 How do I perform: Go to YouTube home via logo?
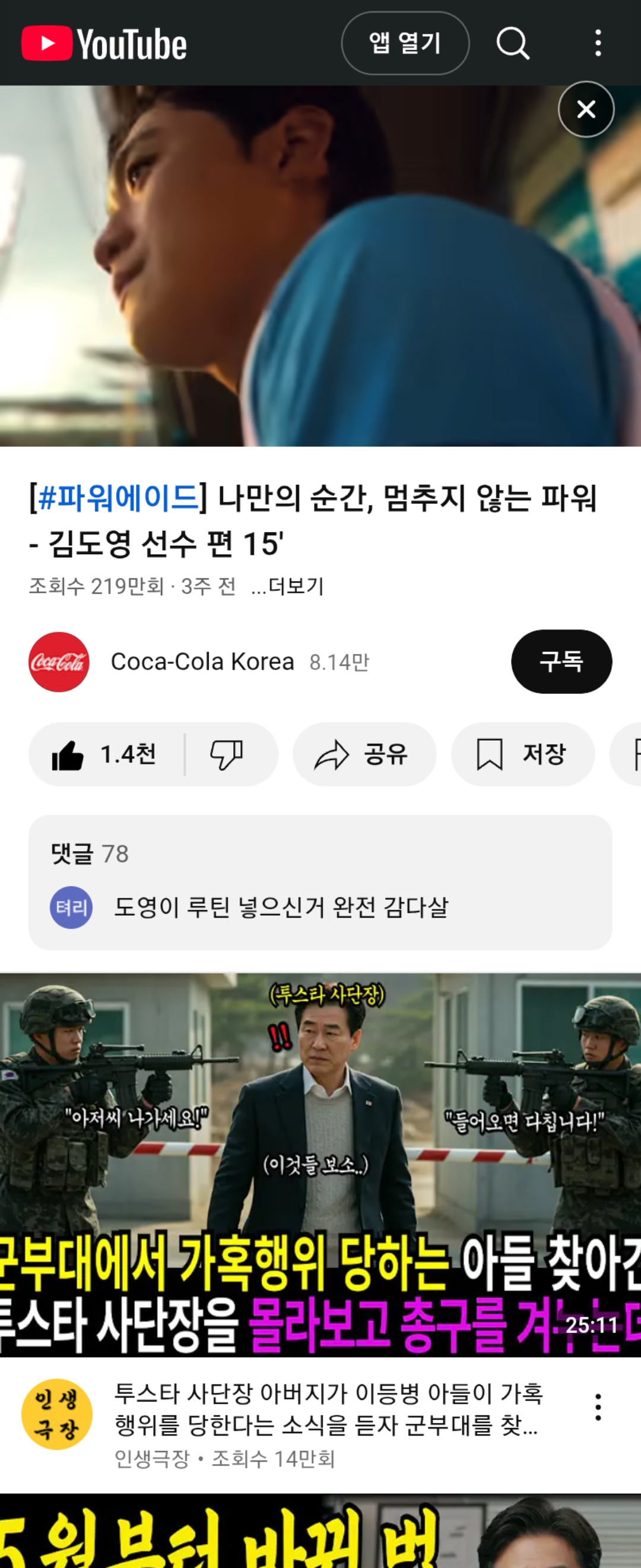point(104,43)
